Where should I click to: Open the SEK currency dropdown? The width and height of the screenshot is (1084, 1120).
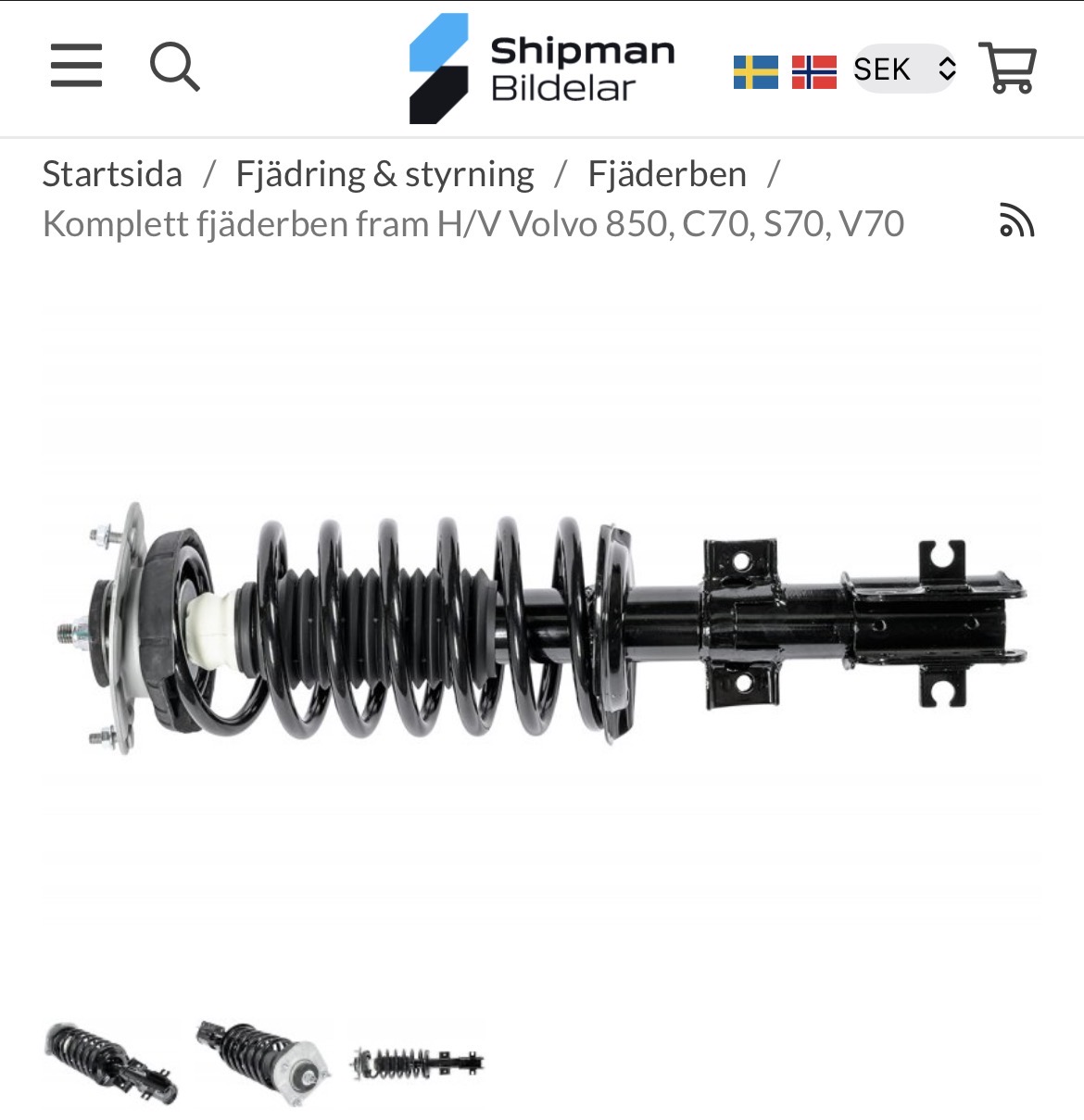click(x=904, y=69)
